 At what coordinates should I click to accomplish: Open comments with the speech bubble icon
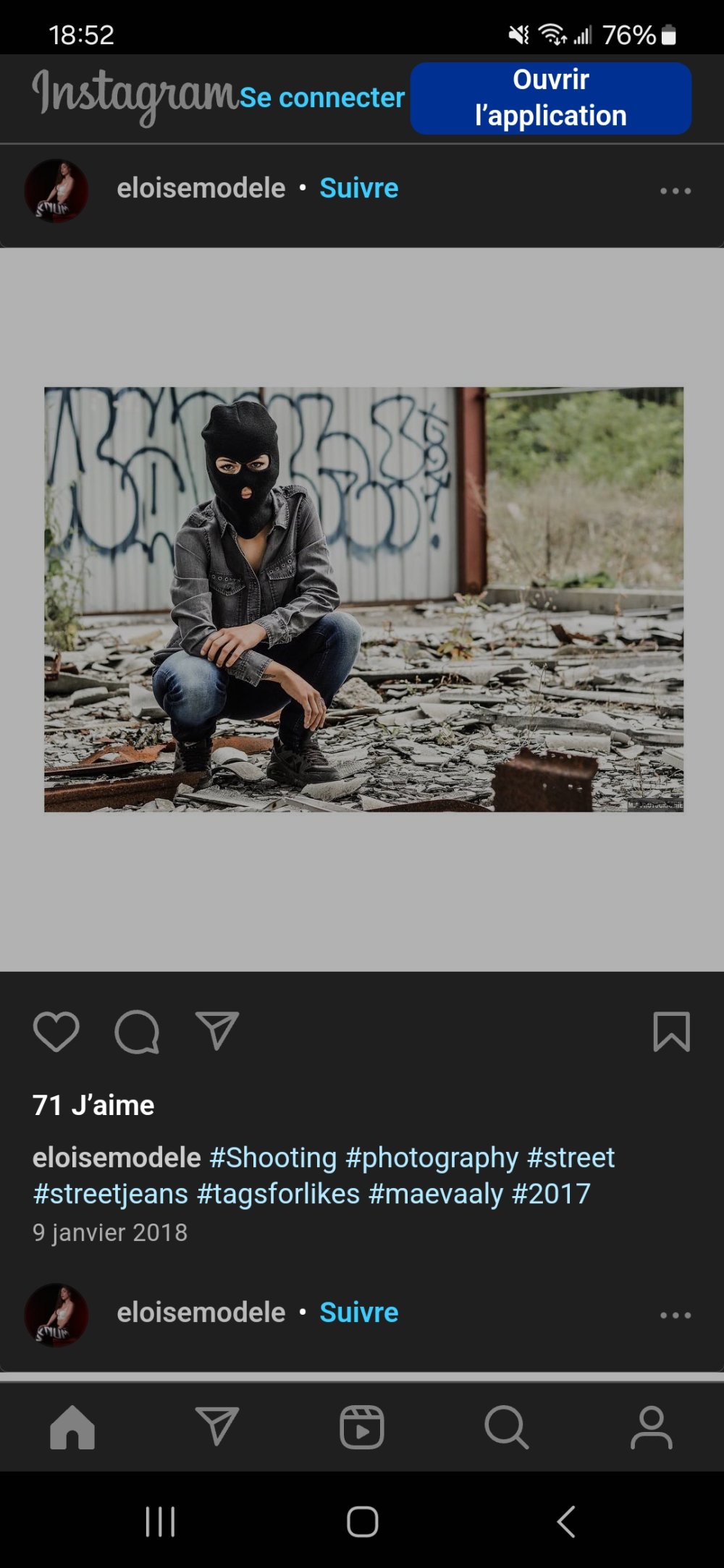tap(137, 1031)
